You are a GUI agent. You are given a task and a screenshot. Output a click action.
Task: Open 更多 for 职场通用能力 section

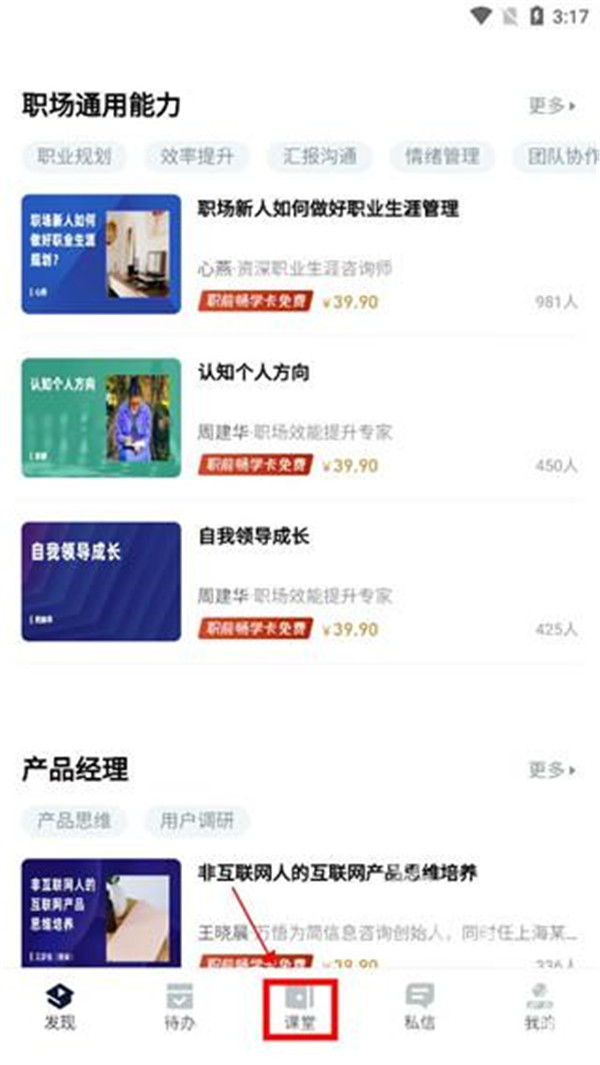[x=552, y=106]
